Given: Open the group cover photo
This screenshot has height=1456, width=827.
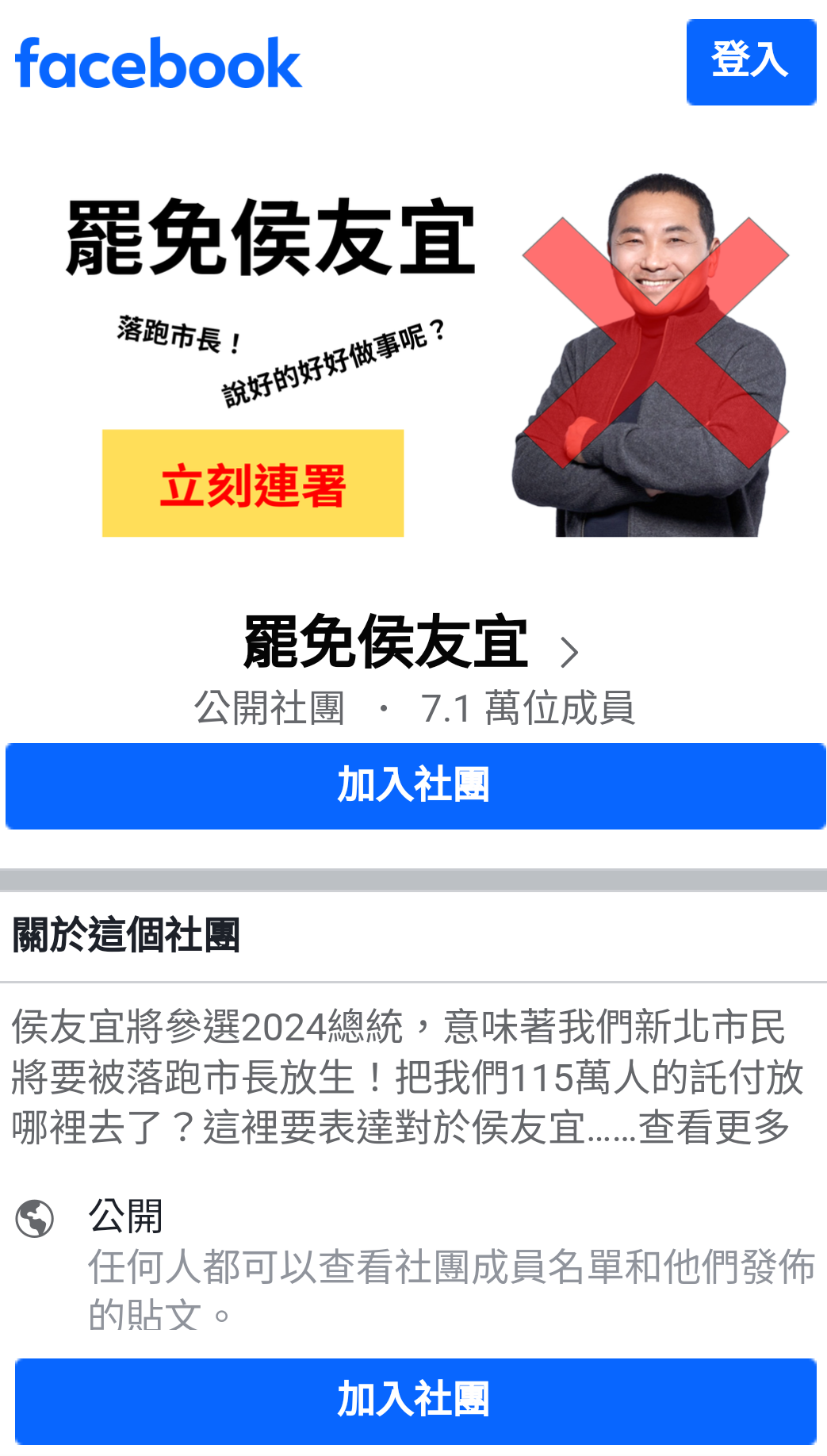Looking at the screenshot, I should pos(414,353).
